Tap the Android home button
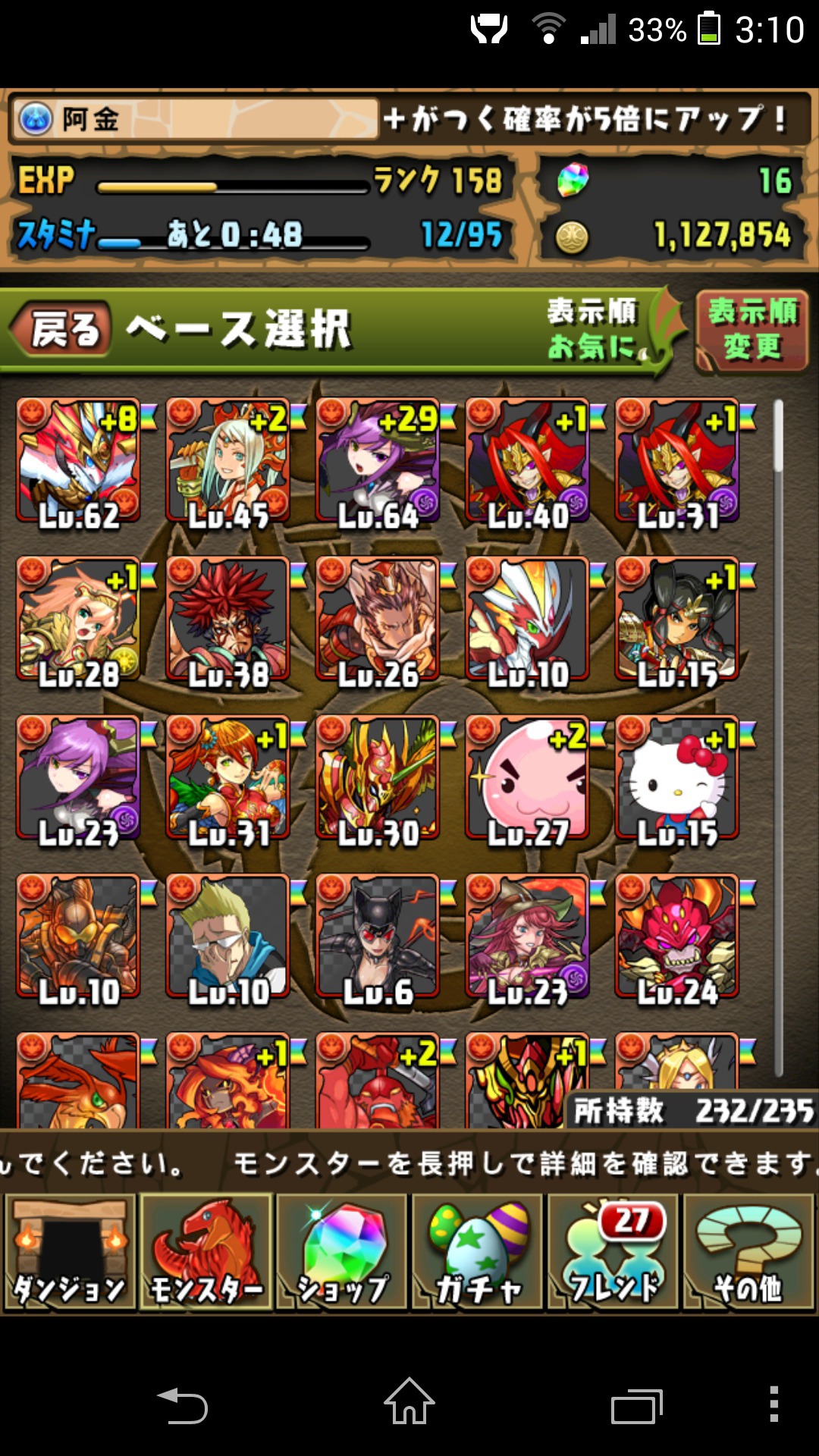Screen dimensions: 819x1456 click(x=409, y=1403)
